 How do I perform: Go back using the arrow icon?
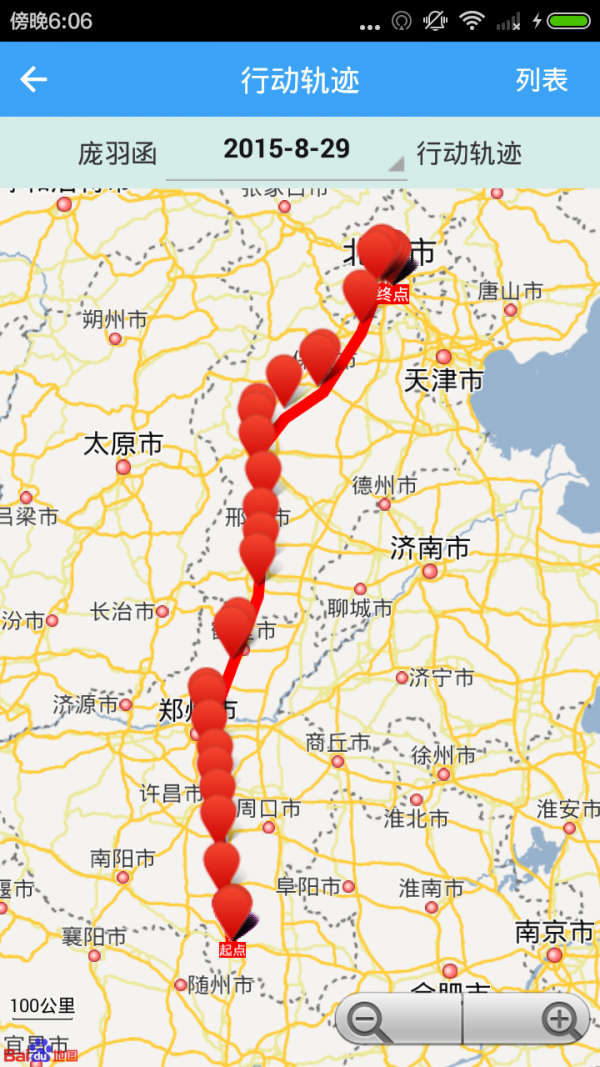point(34,80)
